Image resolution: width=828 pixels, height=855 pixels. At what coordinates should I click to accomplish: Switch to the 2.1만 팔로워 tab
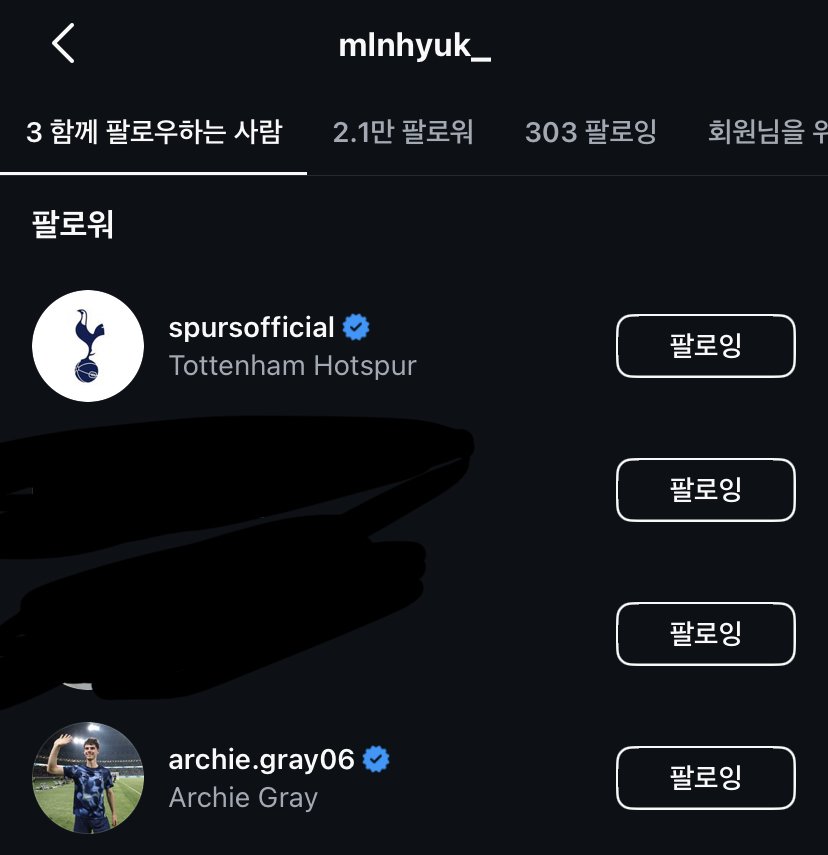(x=403, y=132)
